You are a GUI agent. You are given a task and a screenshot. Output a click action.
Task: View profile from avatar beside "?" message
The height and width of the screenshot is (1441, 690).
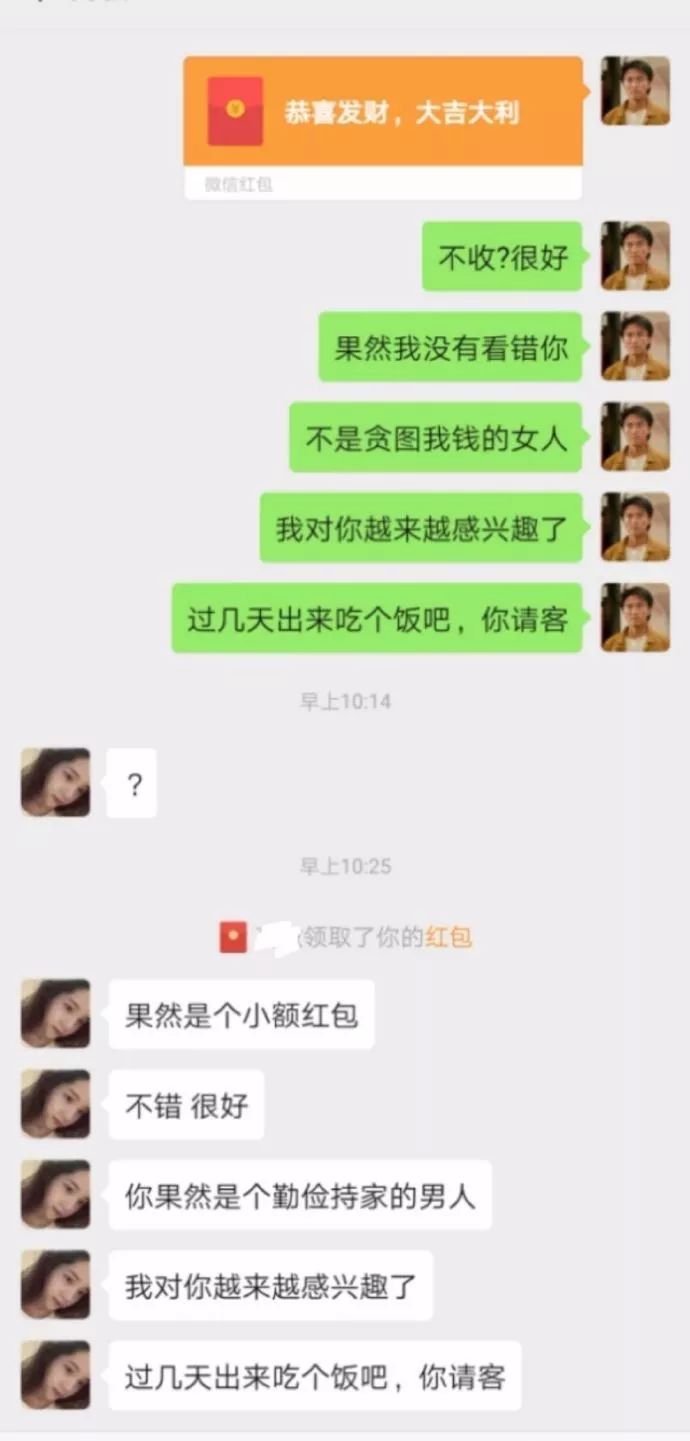[x=56, y=783]
